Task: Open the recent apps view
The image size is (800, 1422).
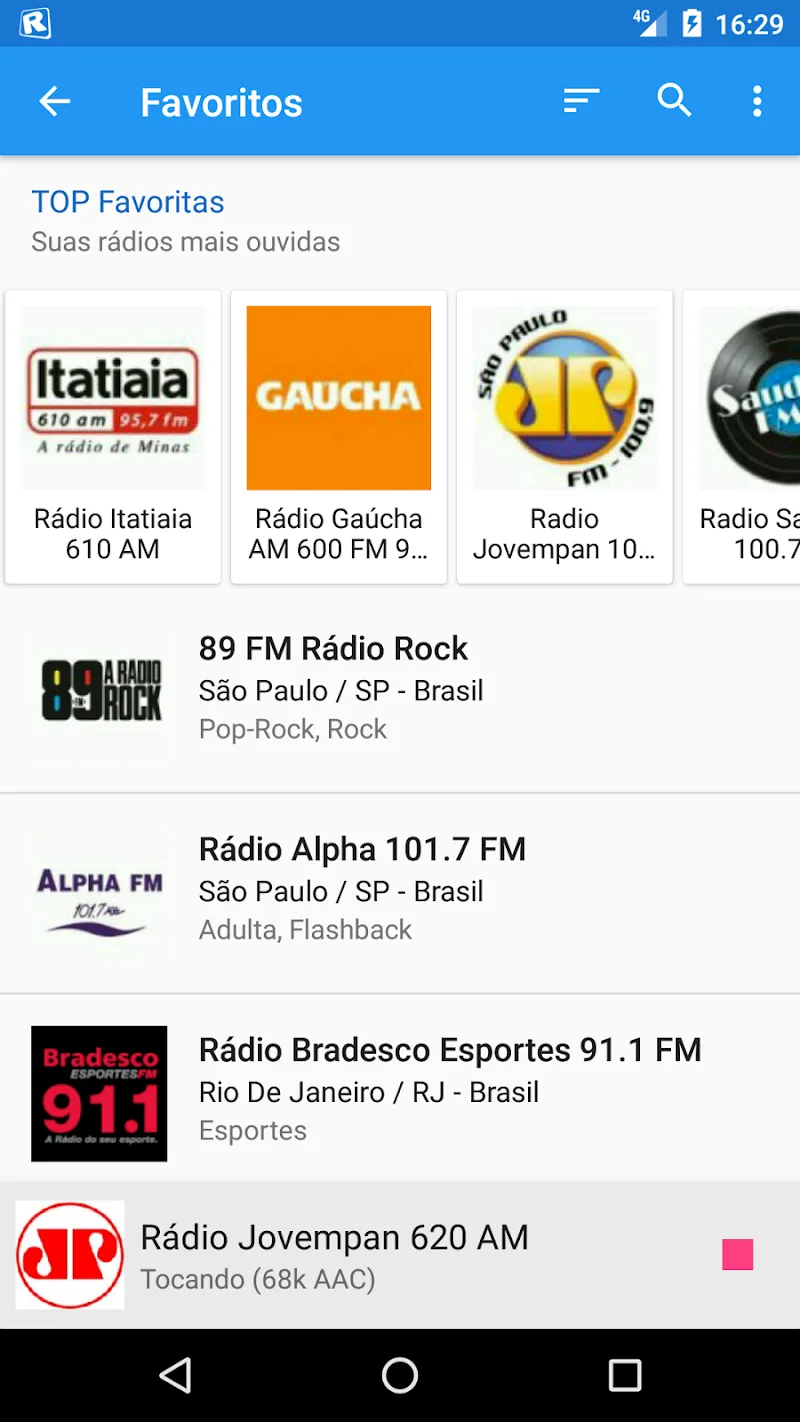Action: point(625,1376)
